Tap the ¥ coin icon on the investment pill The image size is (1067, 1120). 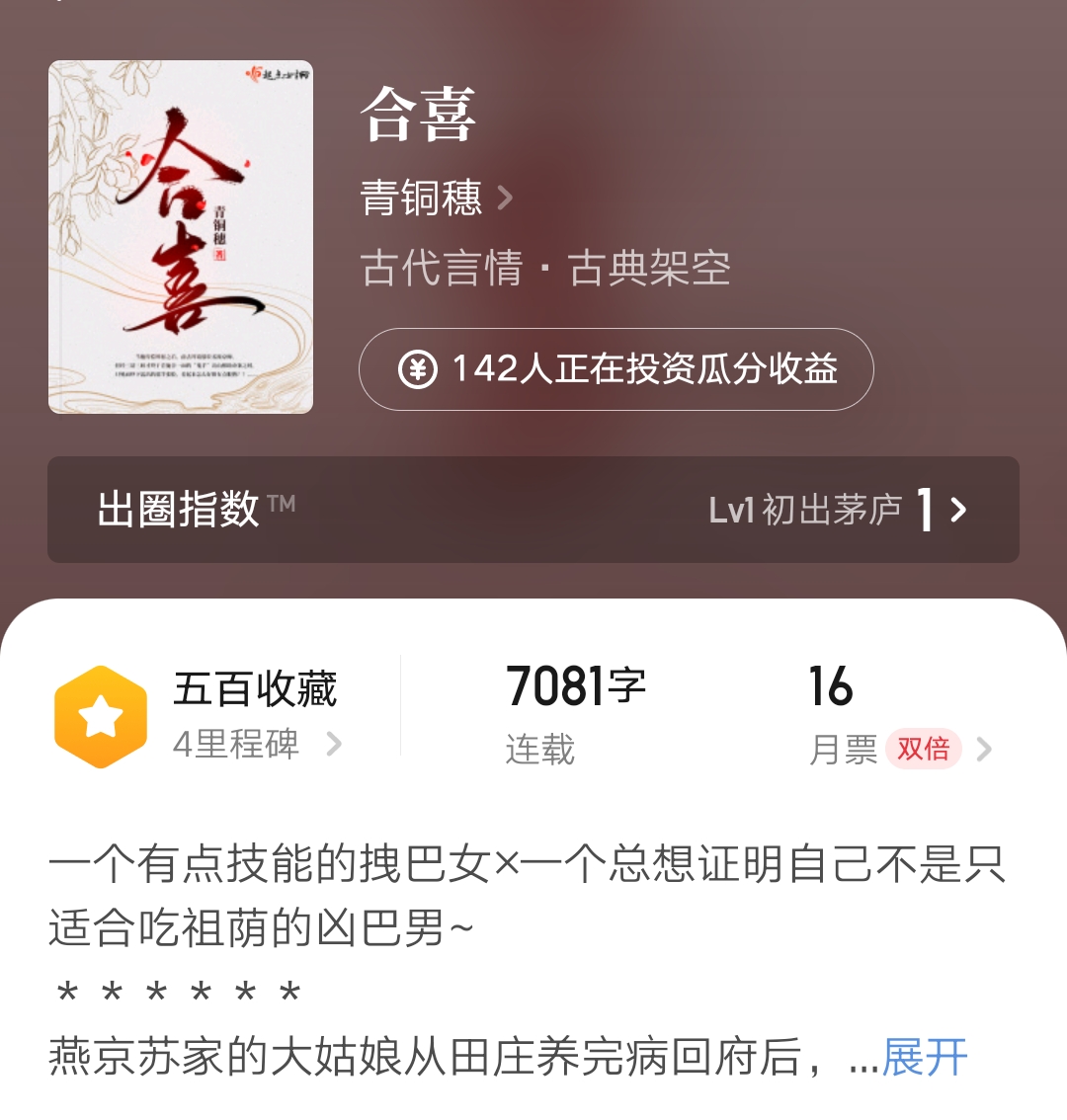tap(419, 369)
